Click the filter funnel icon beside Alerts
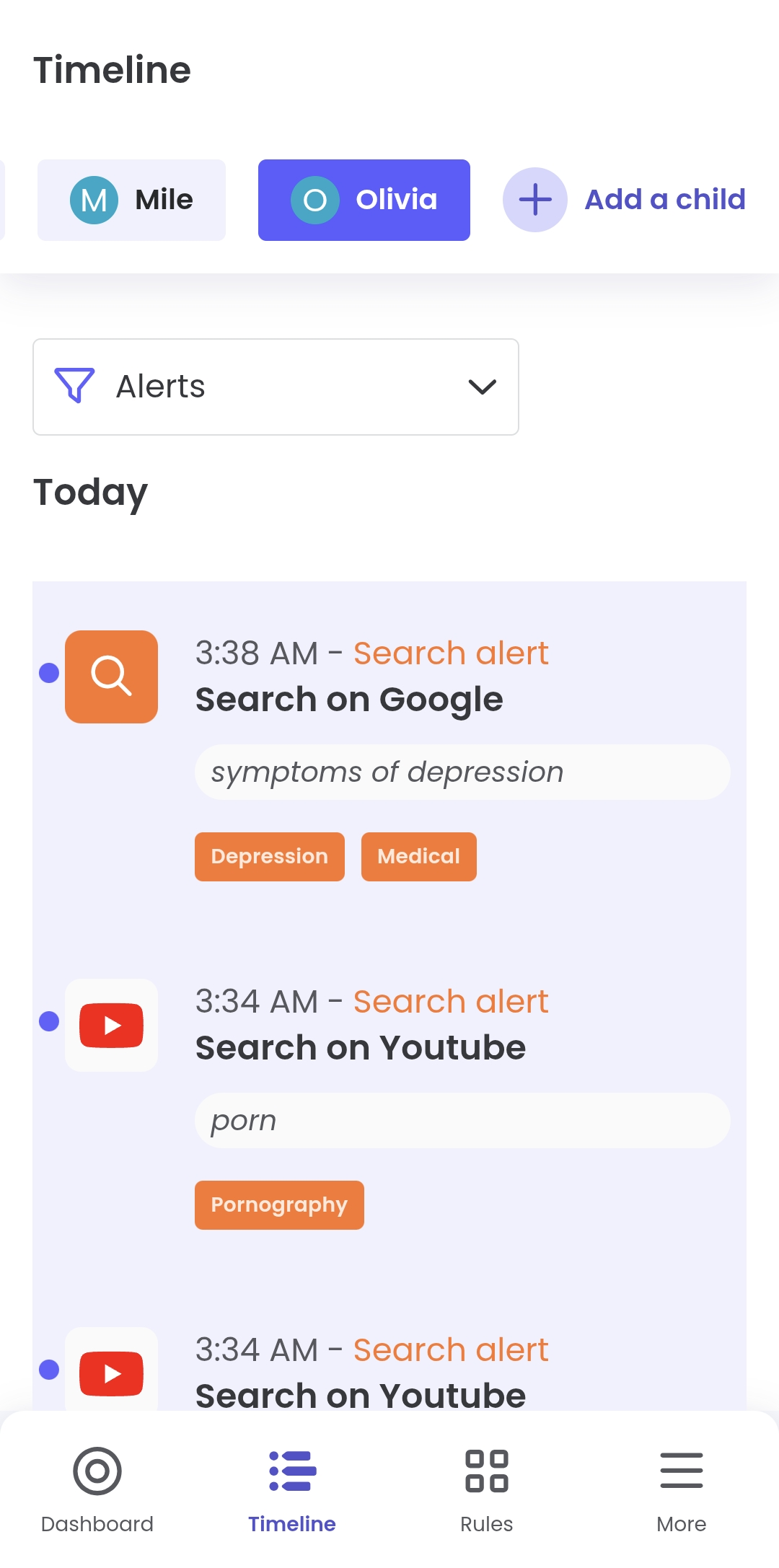The width and height of the screenshot is (779, 1568). click(74, 386)
